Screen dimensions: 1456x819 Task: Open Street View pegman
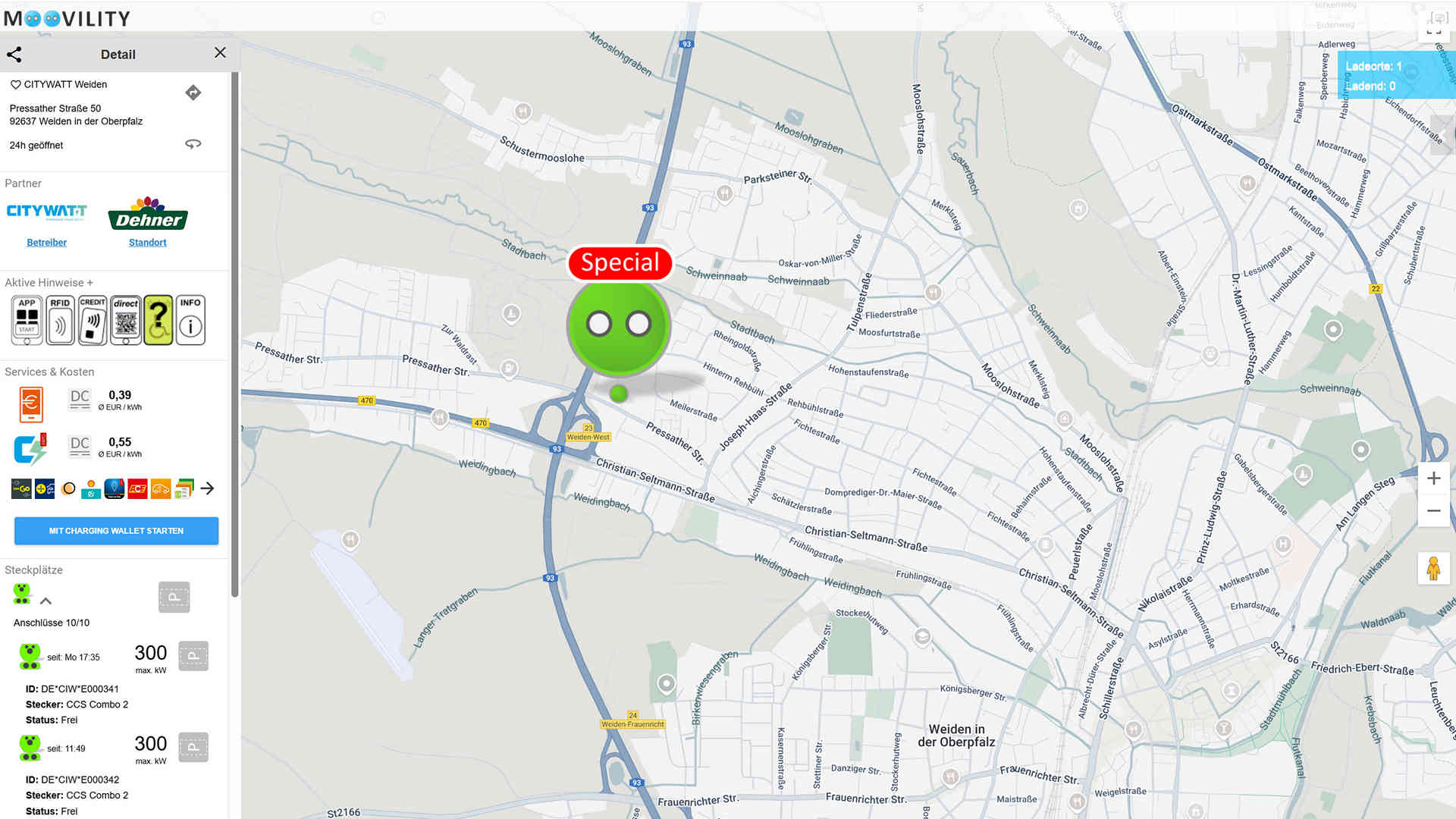pyautogui.click(x=1433, y=568)
